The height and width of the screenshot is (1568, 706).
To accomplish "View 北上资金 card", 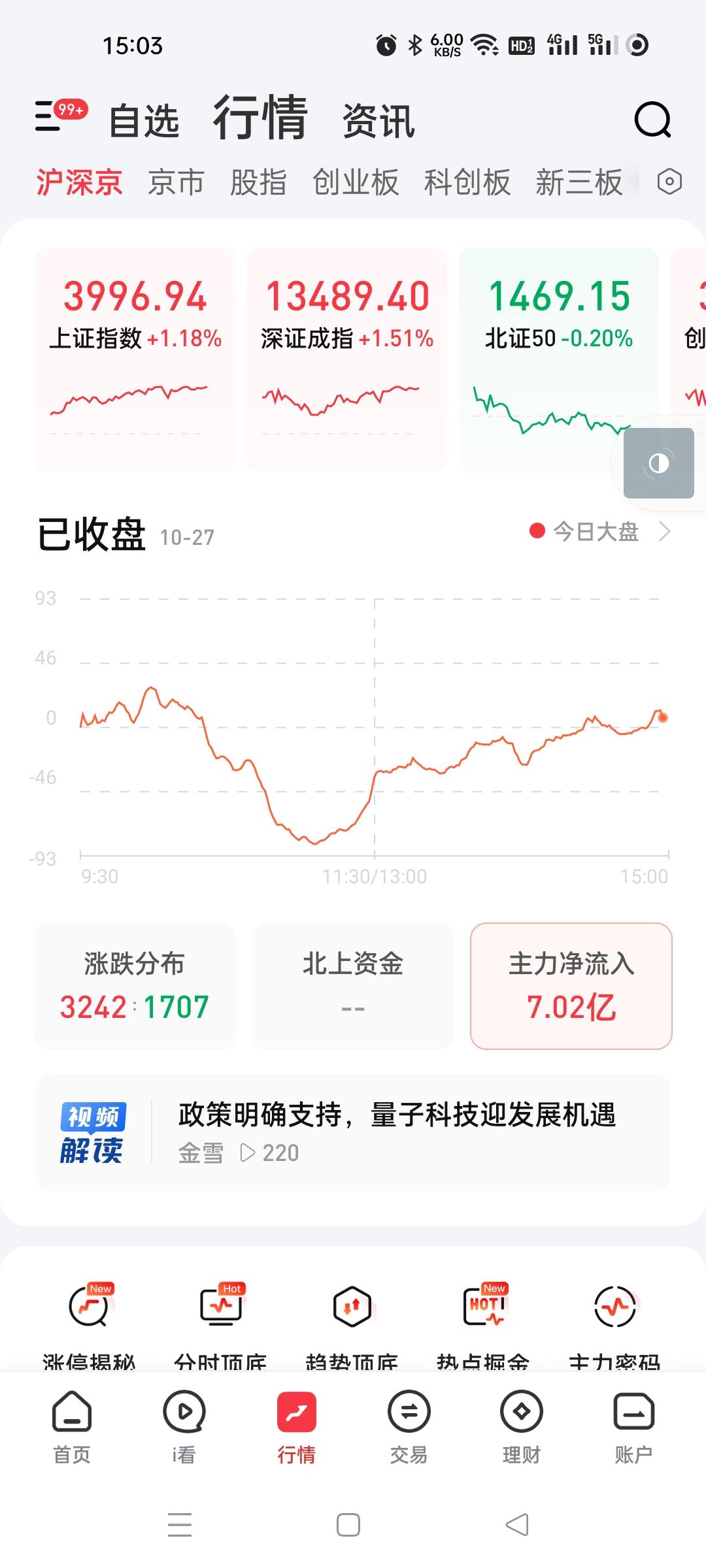I will tap(353, 986).
